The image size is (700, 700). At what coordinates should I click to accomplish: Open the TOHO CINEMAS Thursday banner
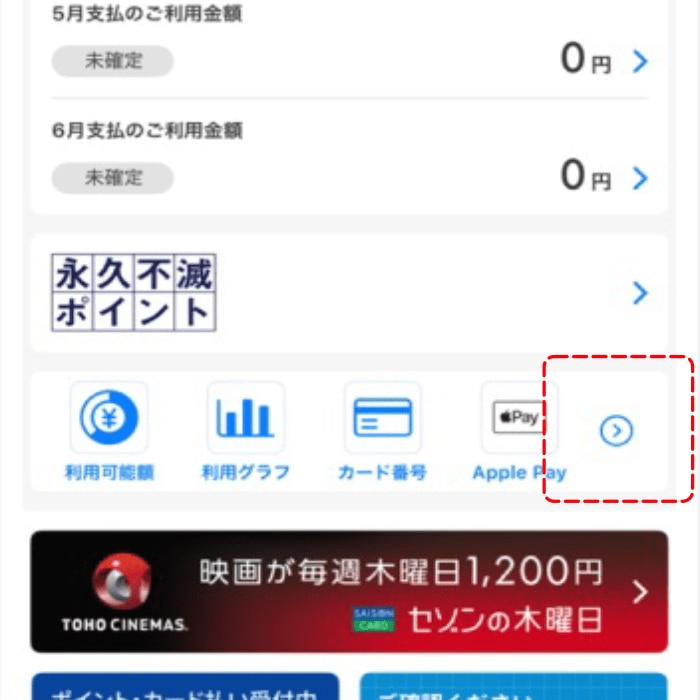tap(349, 591)
